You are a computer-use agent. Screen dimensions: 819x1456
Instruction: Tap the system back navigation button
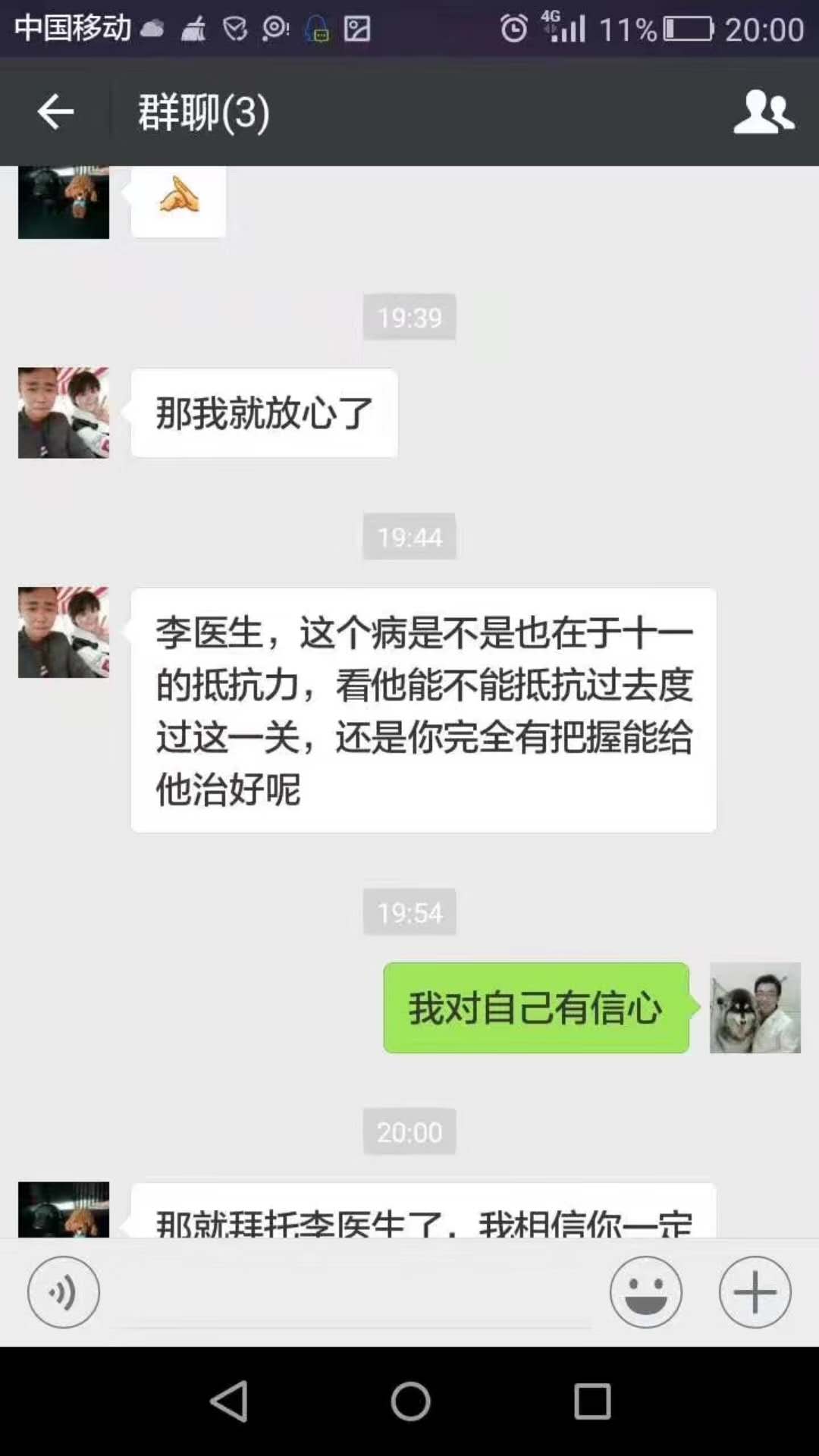coord(229,1401)
